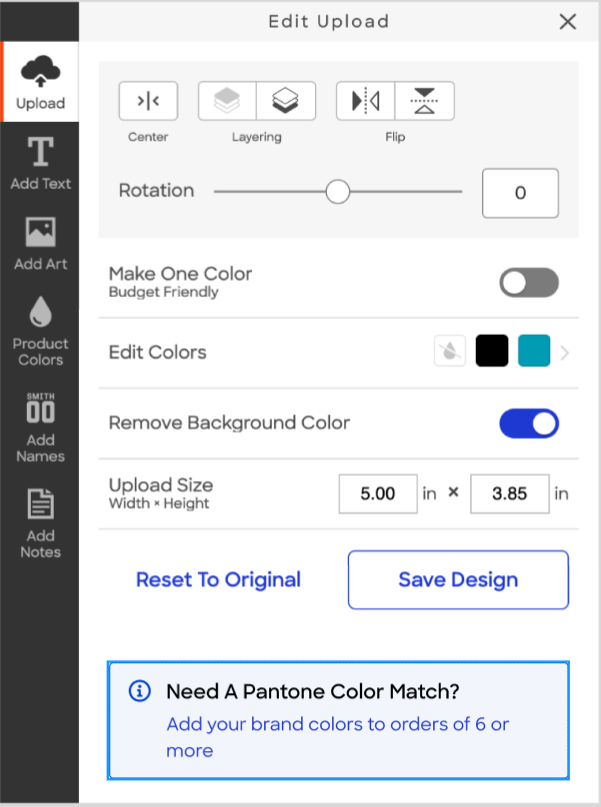The image size is (601, 807).
Task: Center the uploaded image
Action: (148, 101)
